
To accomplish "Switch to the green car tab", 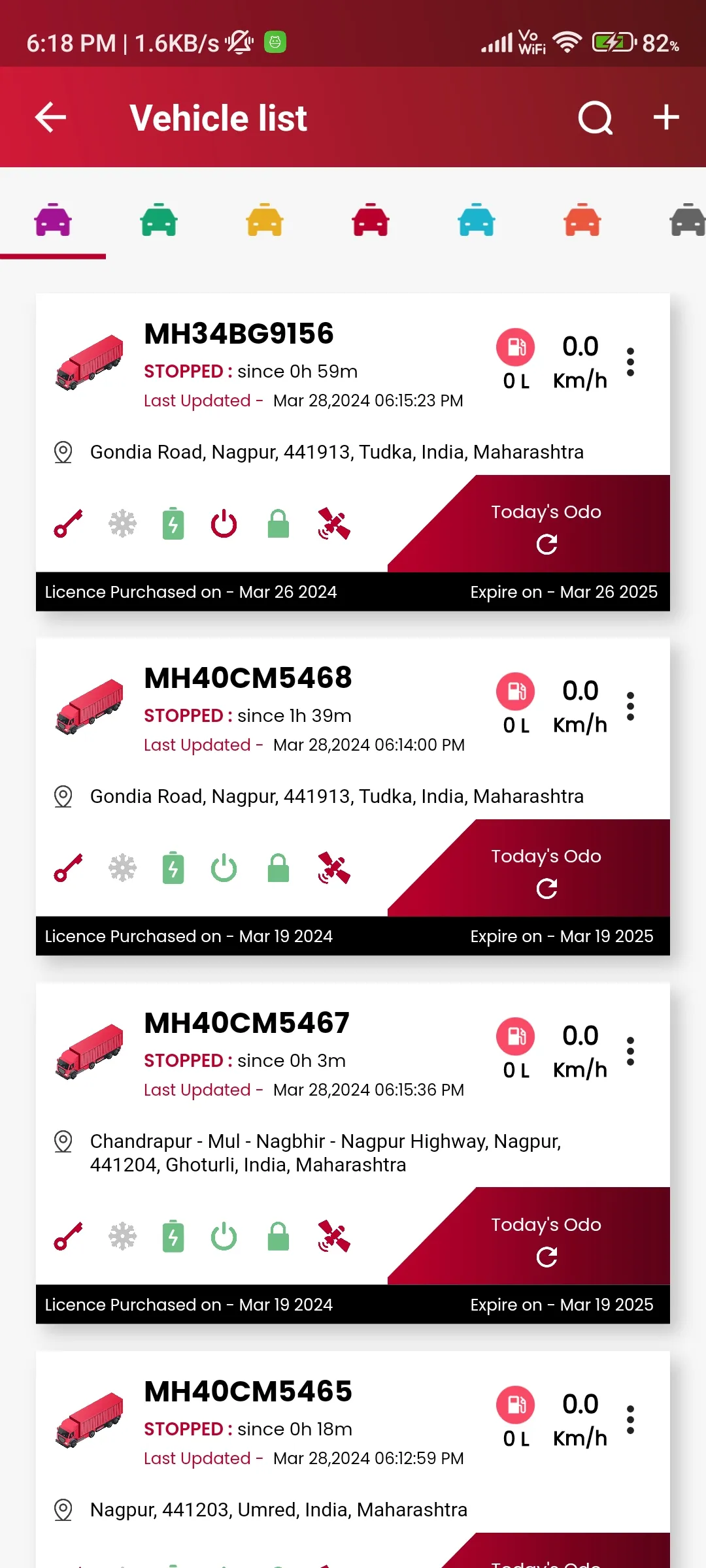I will (x=159, y=220).
